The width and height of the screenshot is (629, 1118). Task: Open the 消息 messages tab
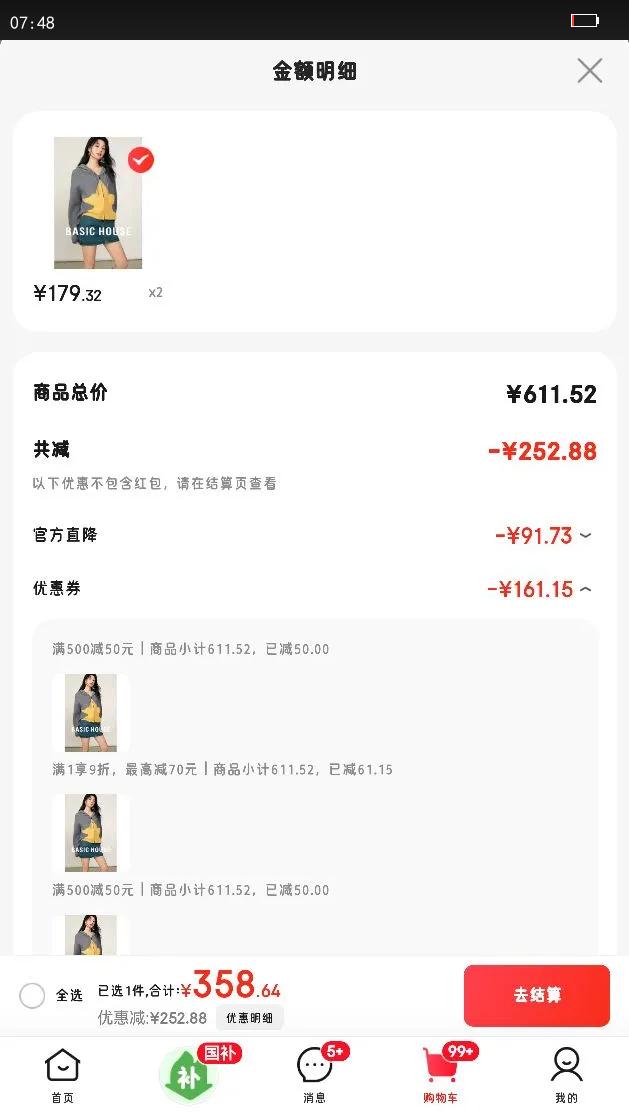315,1074
